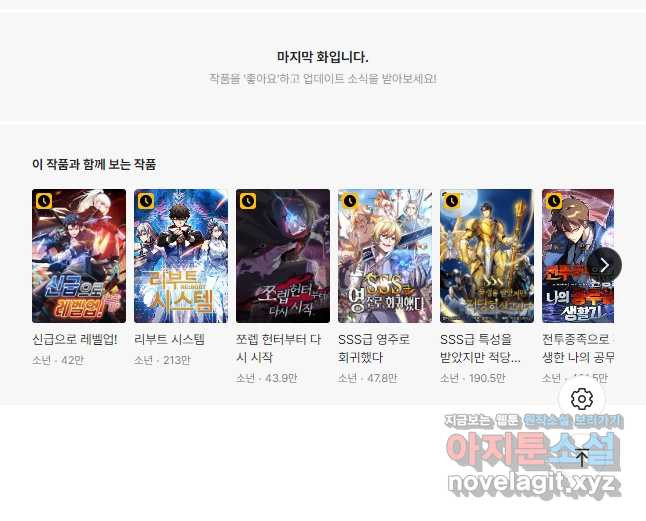Image resolution: width=646 pixels, height=521 pixels.
Task: Open the 신급으로 레벨업! webtoon
Action: [x=79, y=256]
